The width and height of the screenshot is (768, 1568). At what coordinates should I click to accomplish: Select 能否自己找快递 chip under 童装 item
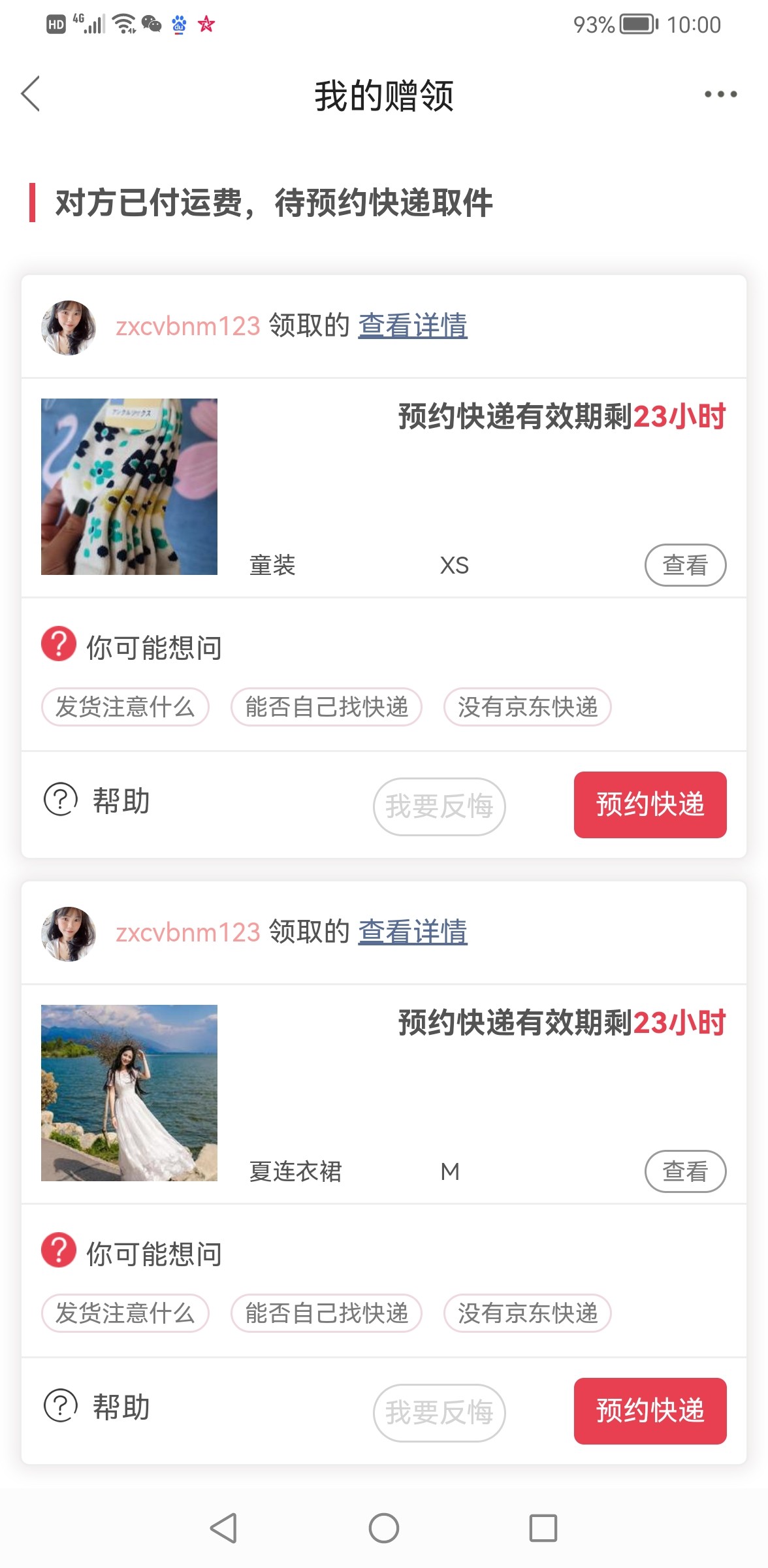point(327,707)
